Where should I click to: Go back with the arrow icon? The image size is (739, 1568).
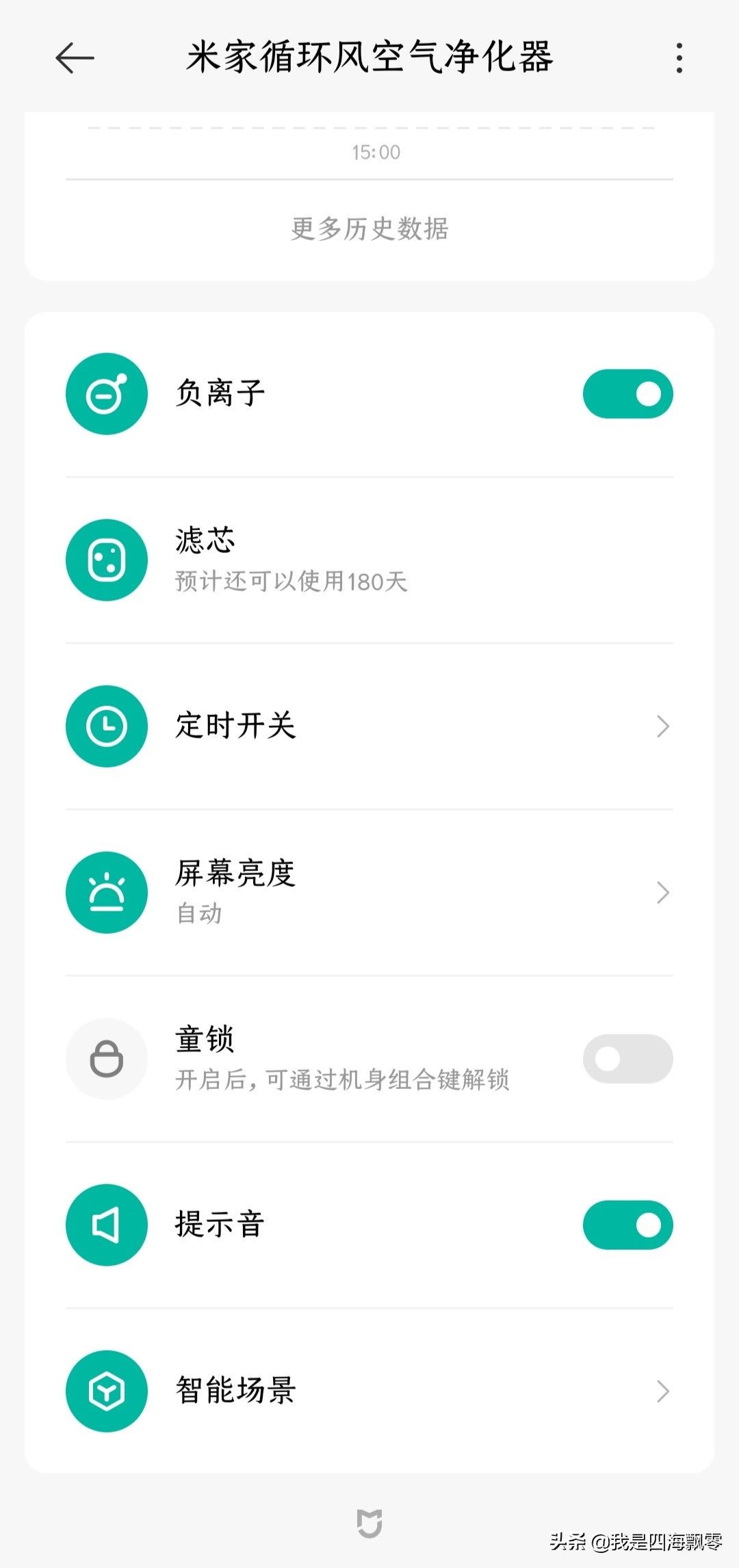pos(75,57)
